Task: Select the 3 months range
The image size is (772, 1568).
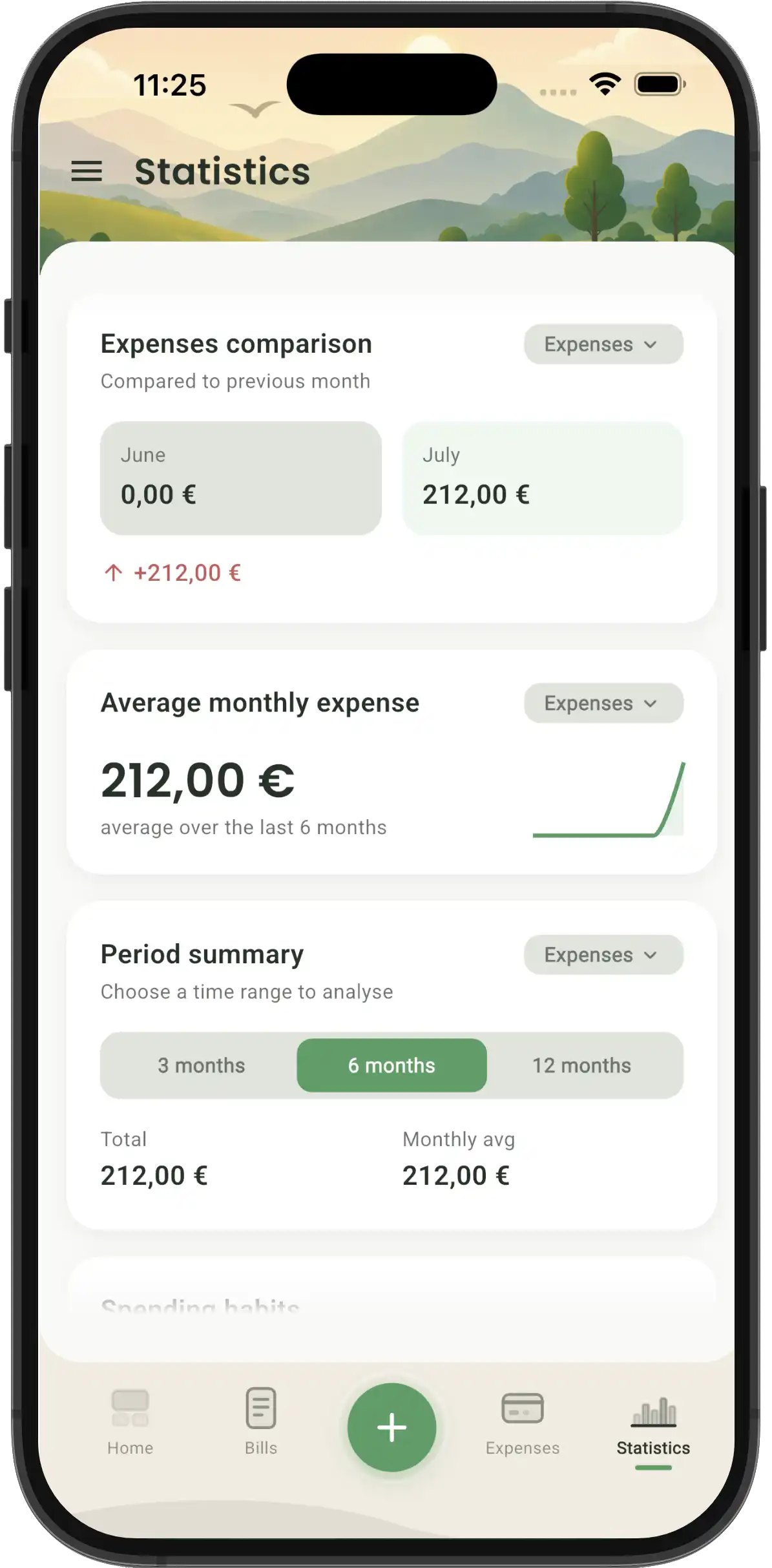Action: click(202, 1065)
